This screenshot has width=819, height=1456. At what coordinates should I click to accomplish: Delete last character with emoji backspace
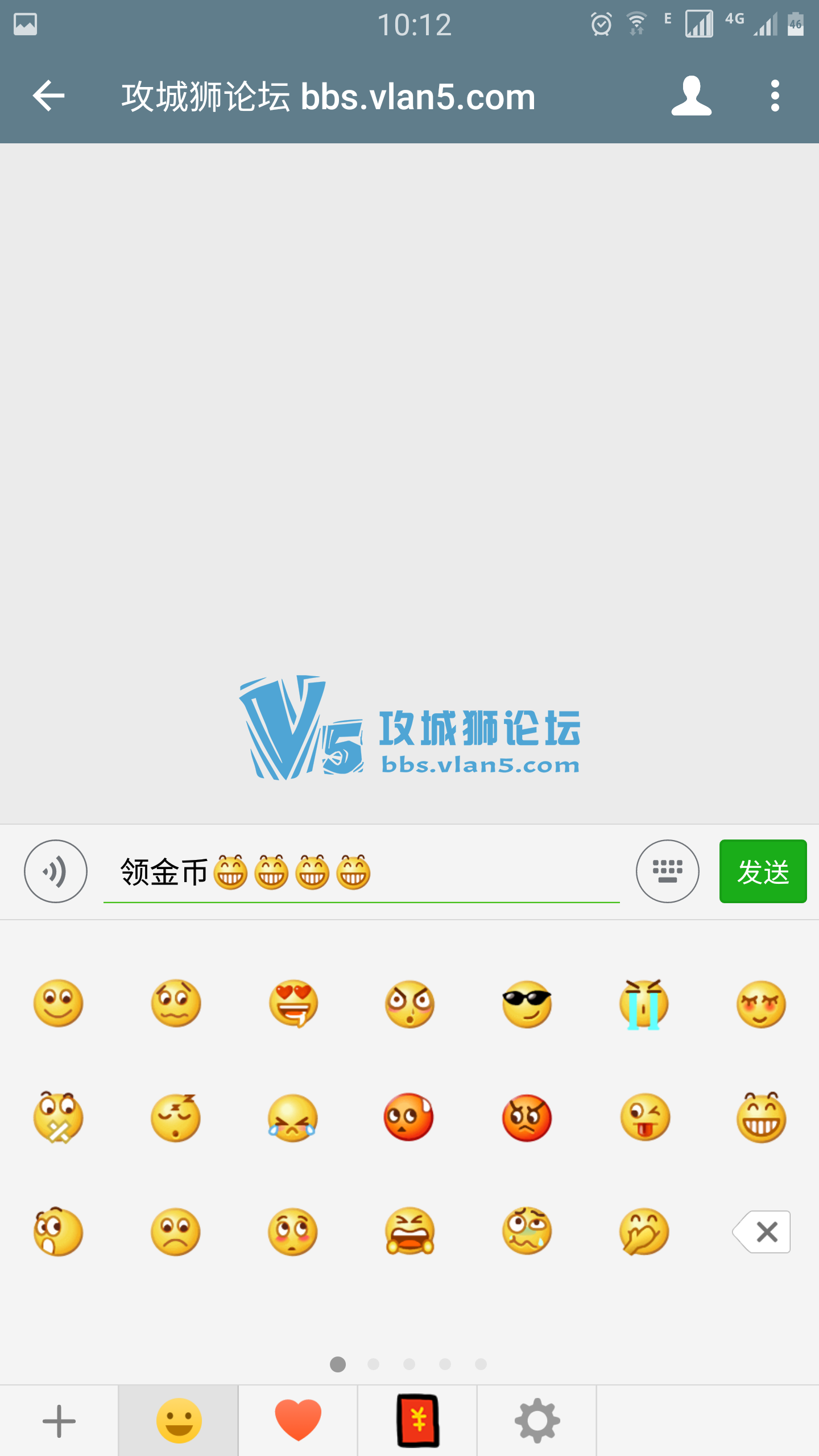pyautogui.click(x=762, y=1232)
